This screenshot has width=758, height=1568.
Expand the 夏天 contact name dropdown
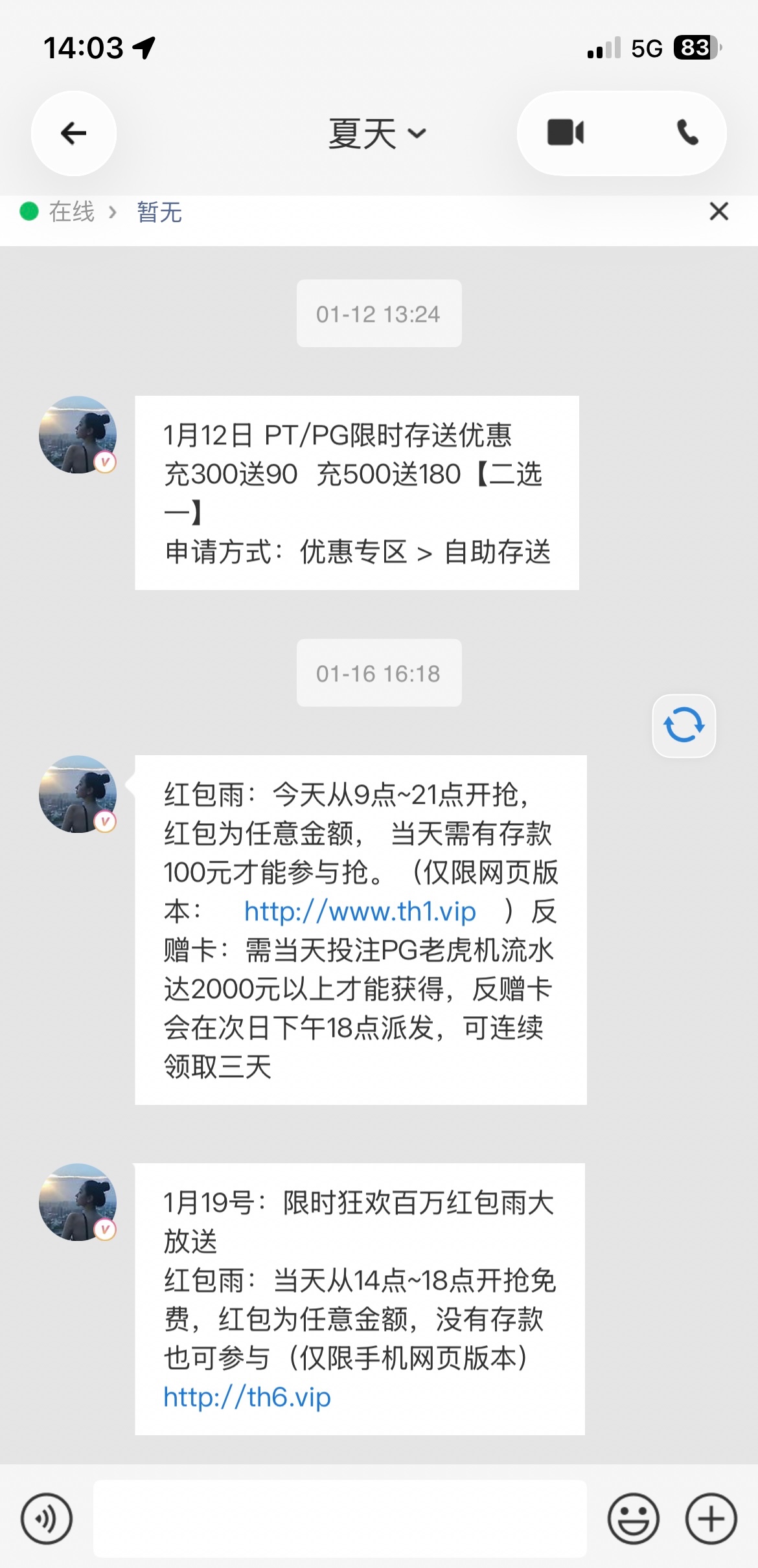[x=377, y=134]
